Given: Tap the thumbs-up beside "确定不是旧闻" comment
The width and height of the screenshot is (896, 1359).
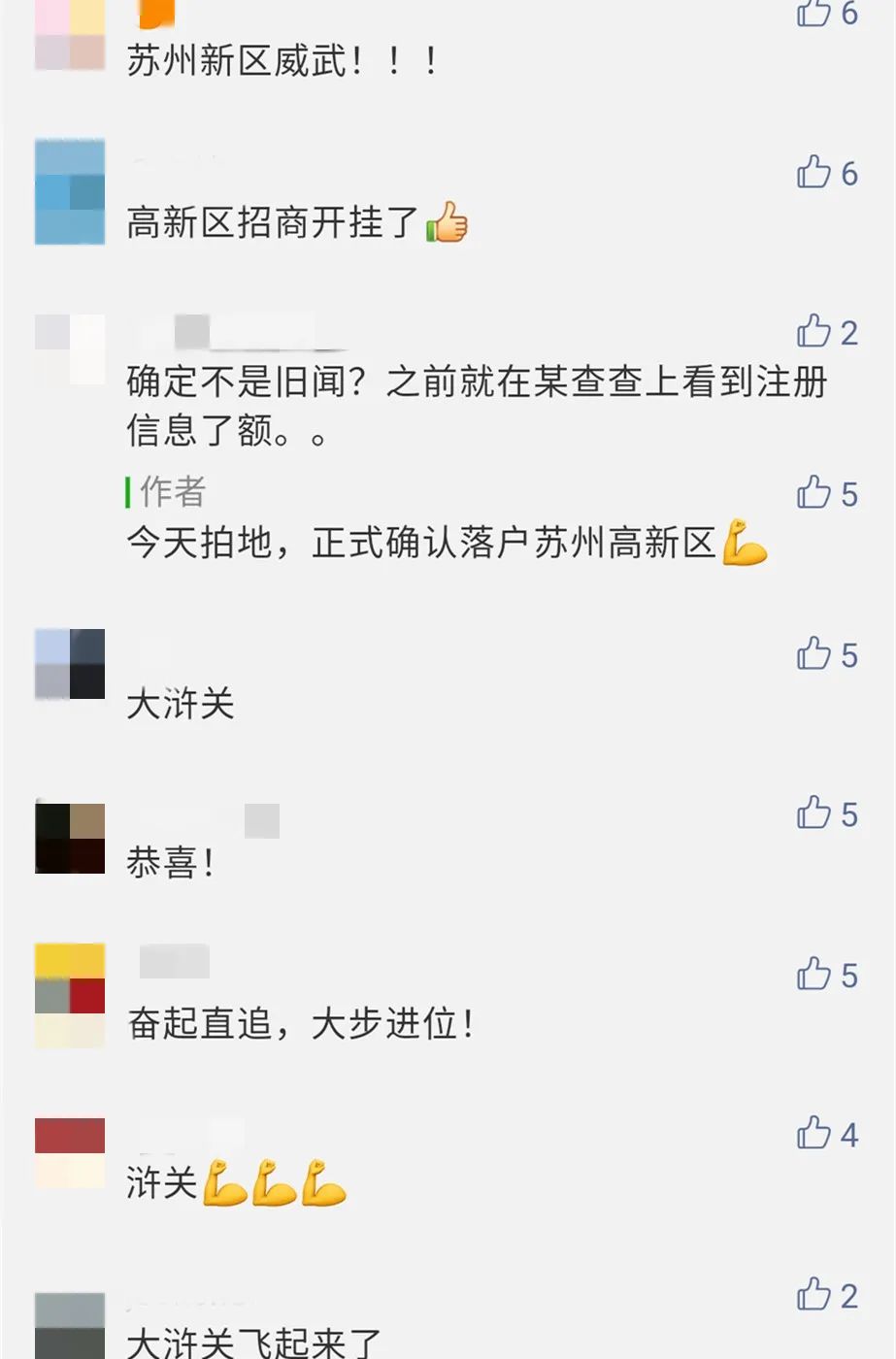Looking at the screenshot, I should [x=812, y=332].
